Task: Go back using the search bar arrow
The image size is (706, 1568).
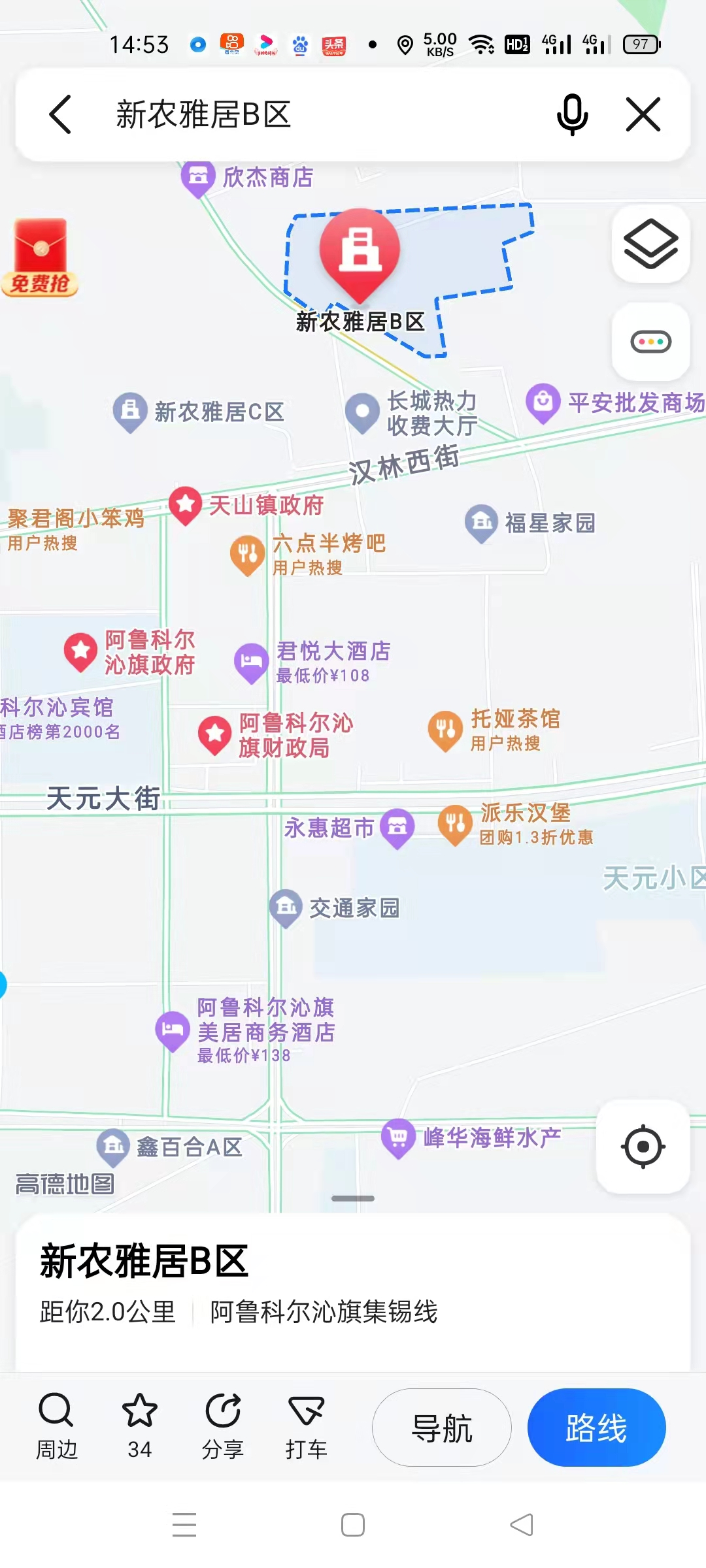Action: pos(60,114)
